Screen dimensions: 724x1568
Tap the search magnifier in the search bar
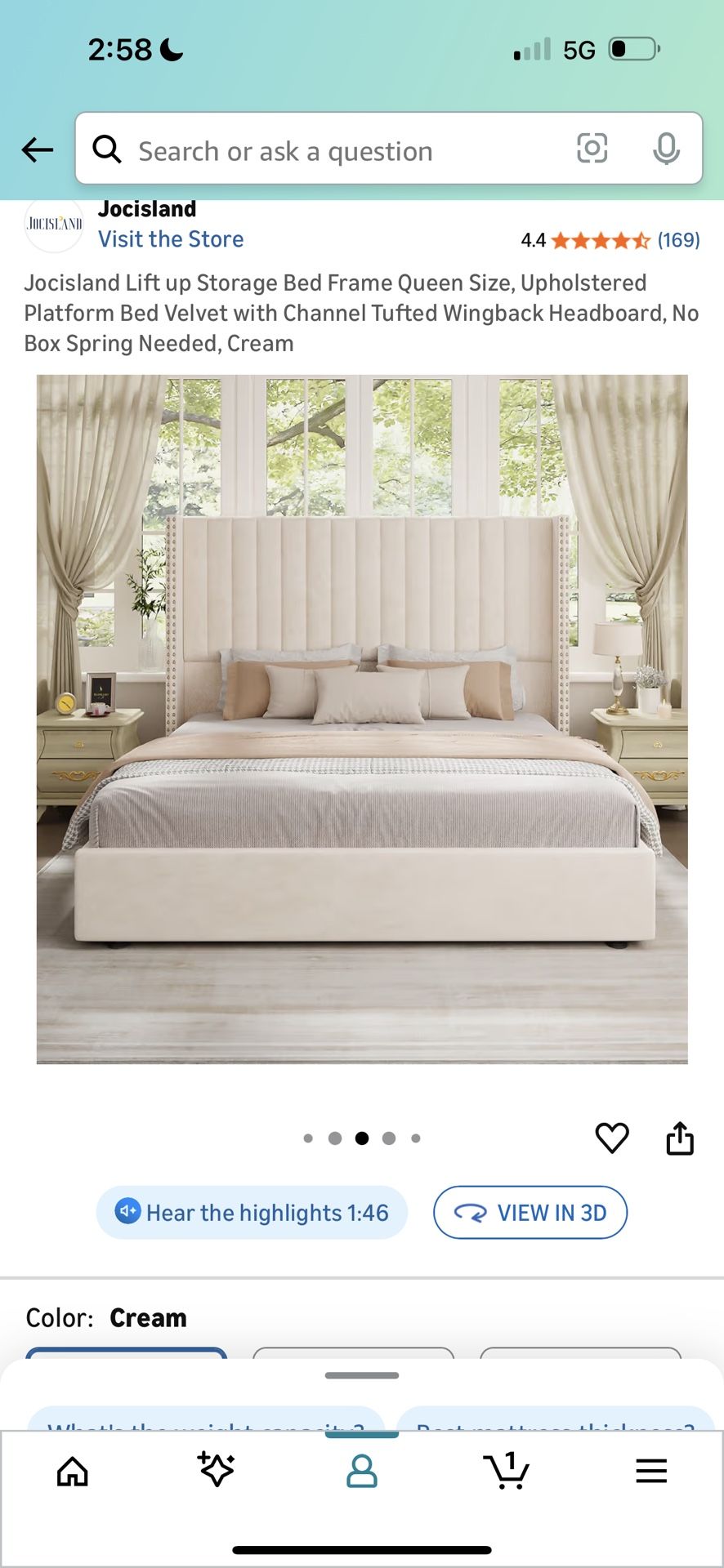pyautogui.click(x=107, y=149)
